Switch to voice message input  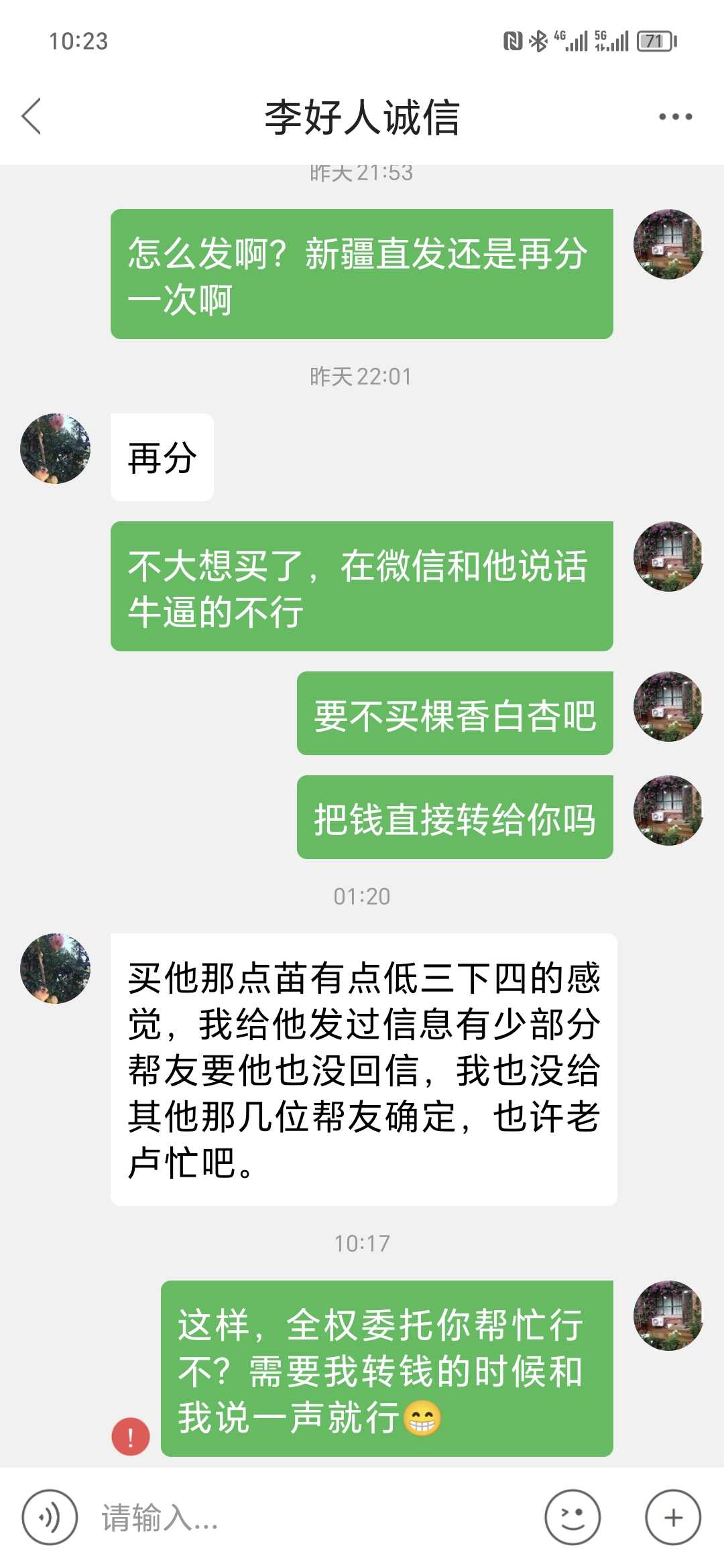(x=50, y=1517)
